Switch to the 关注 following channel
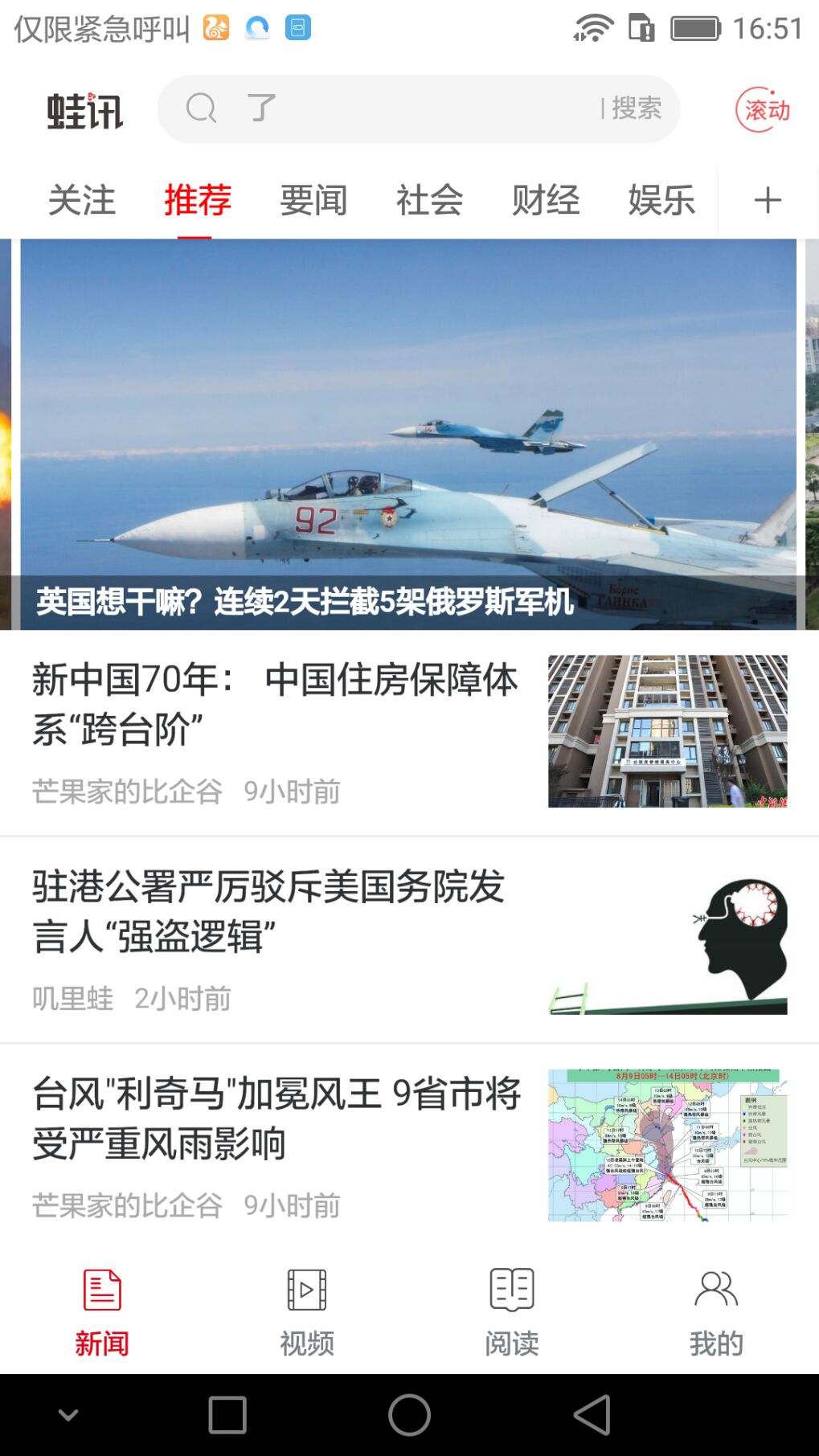The width and height of the screenshot is (819, 1456). pyautogui.click(x=82, y=199)
